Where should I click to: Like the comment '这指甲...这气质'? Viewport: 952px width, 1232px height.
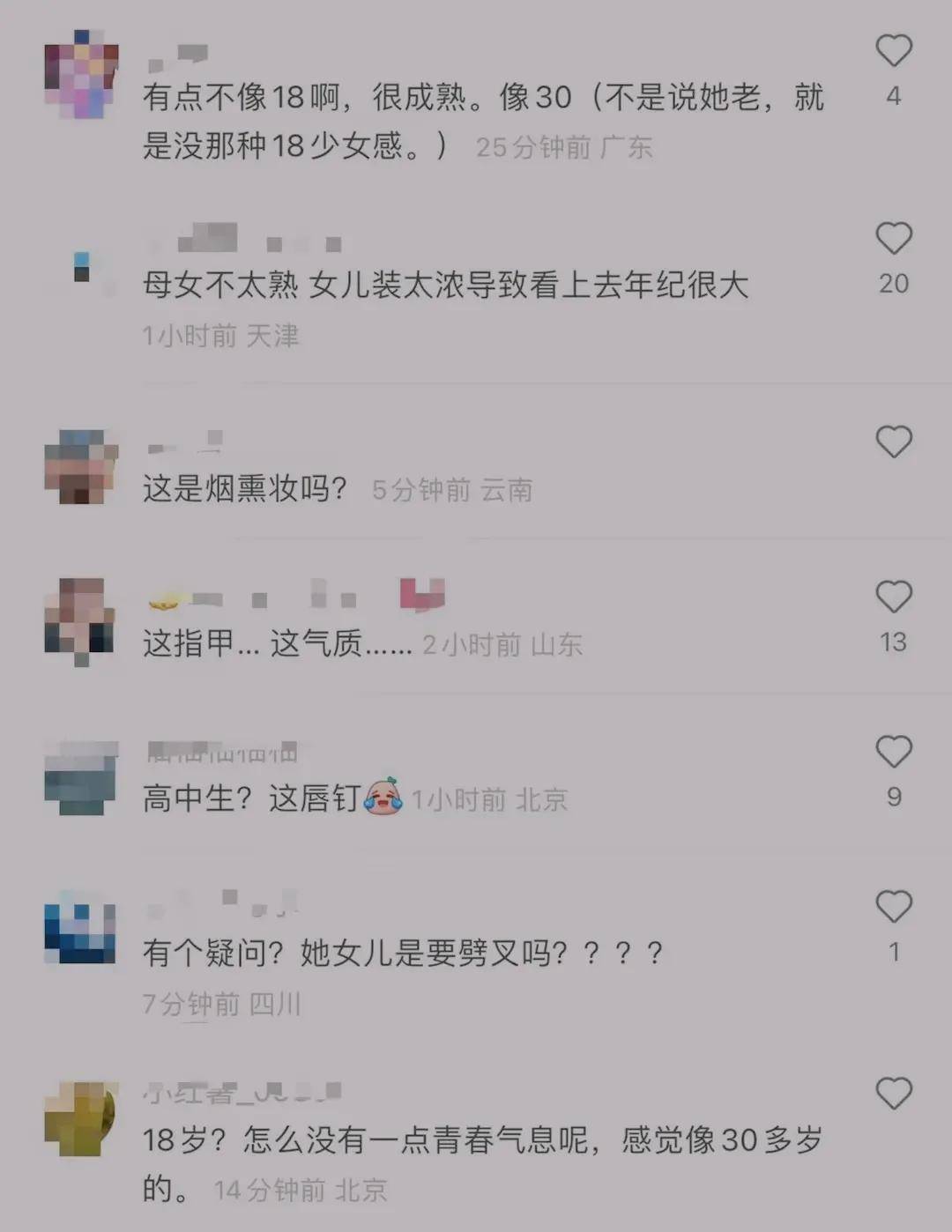point(893,597)
